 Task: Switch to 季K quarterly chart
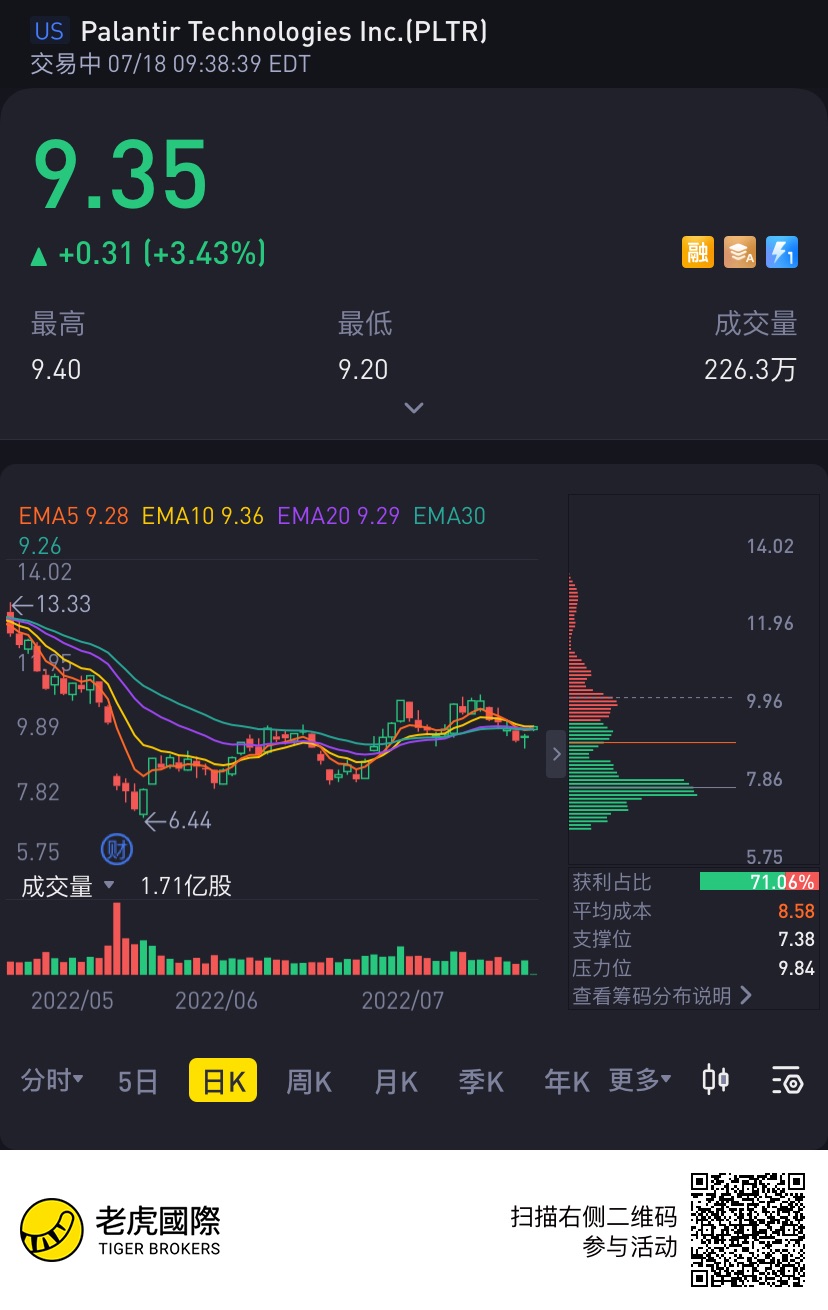pyautogui.click(x=481, y=1081)
